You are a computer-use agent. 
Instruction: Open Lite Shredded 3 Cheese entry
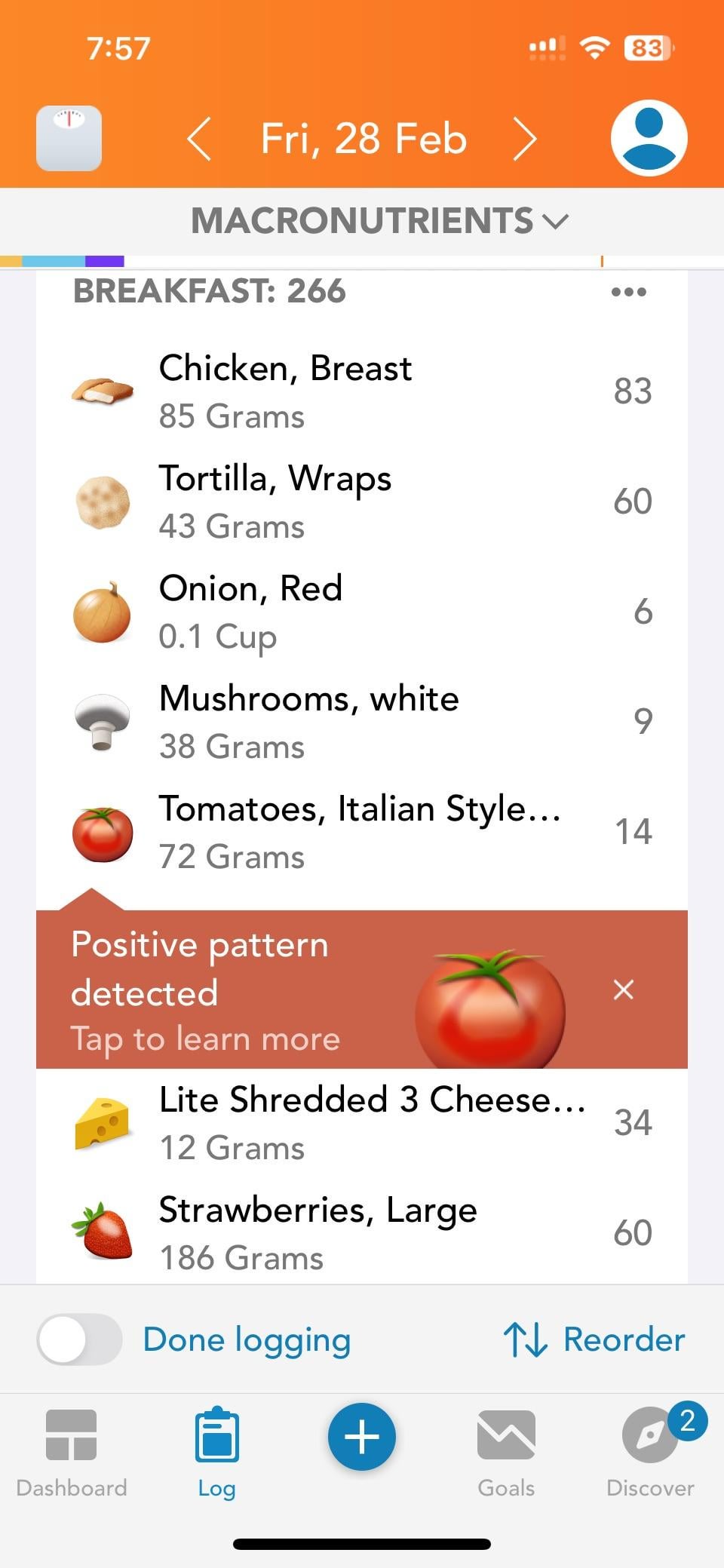tap(362, 1123)
